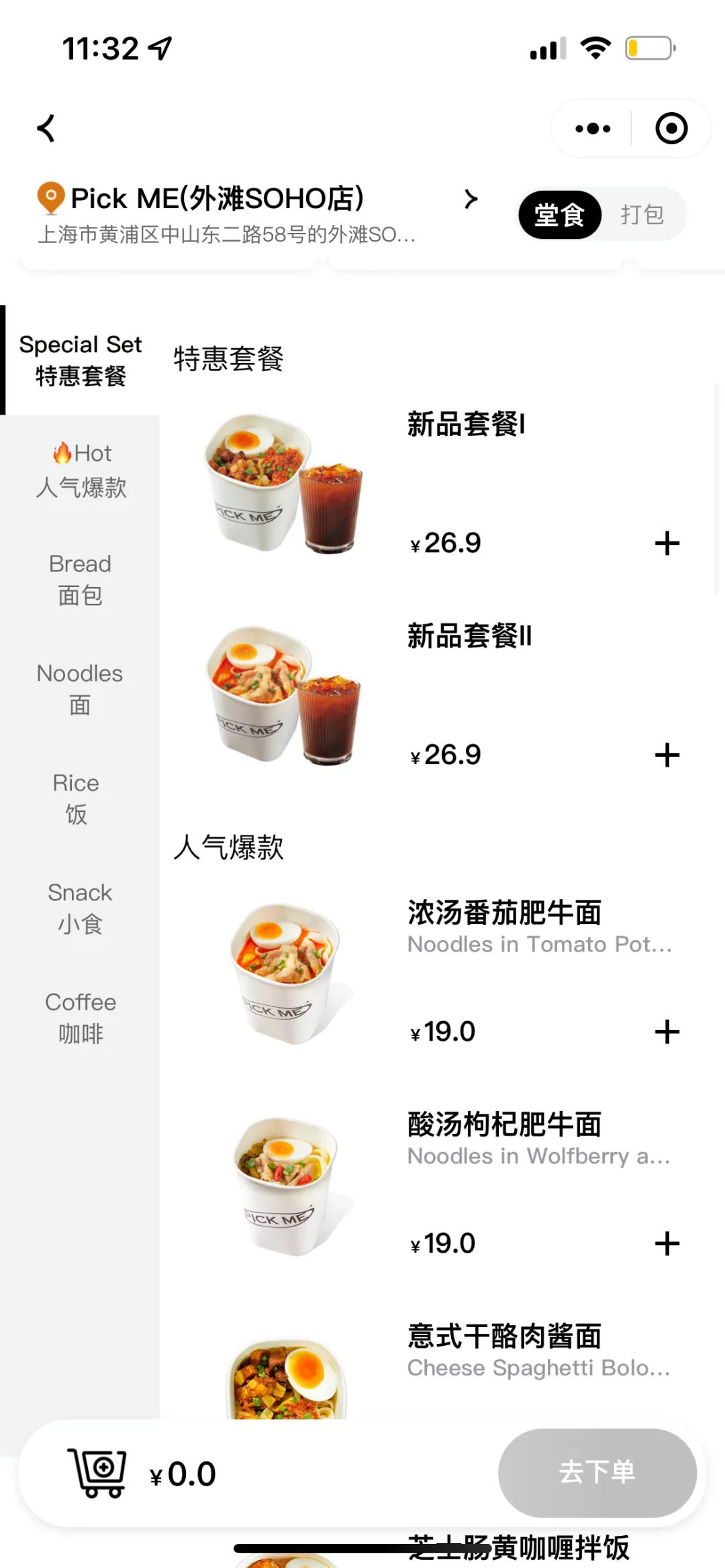Tap 去下单 to place the order
The width and height of the screenshot is (725, 1568).
(x=597, y=1473)
